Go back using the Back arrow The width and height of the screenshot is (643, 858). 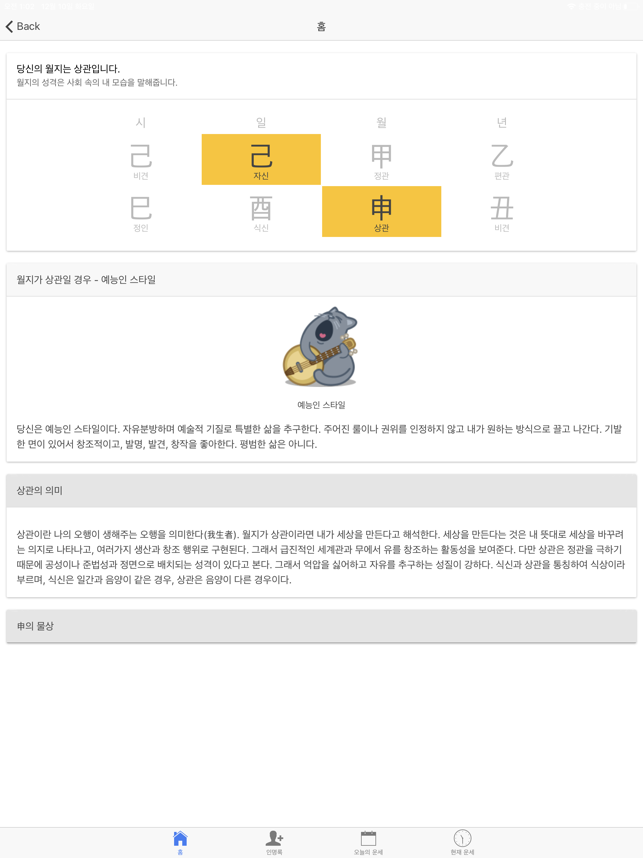pos(22,26)
